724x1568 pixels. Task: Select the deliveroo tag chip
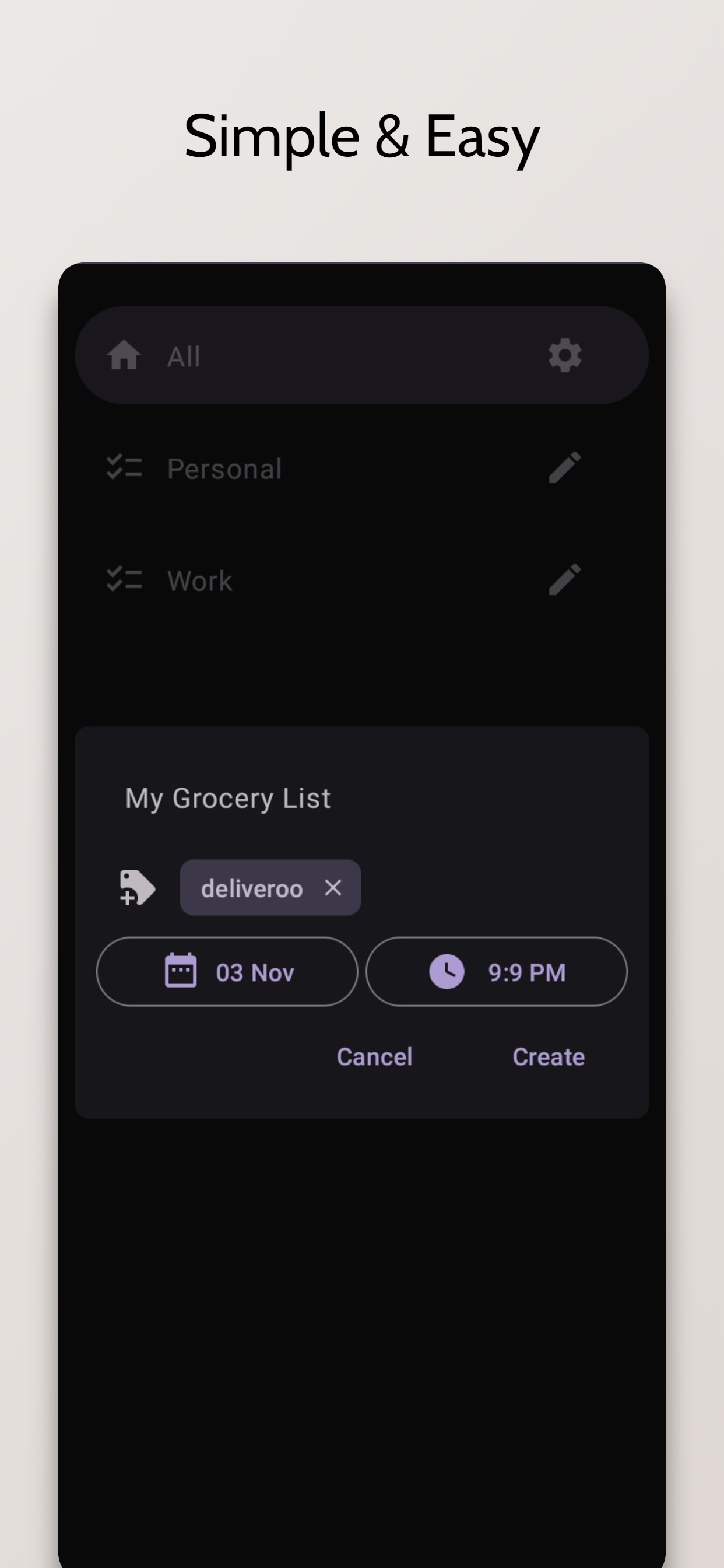[251, 887]
